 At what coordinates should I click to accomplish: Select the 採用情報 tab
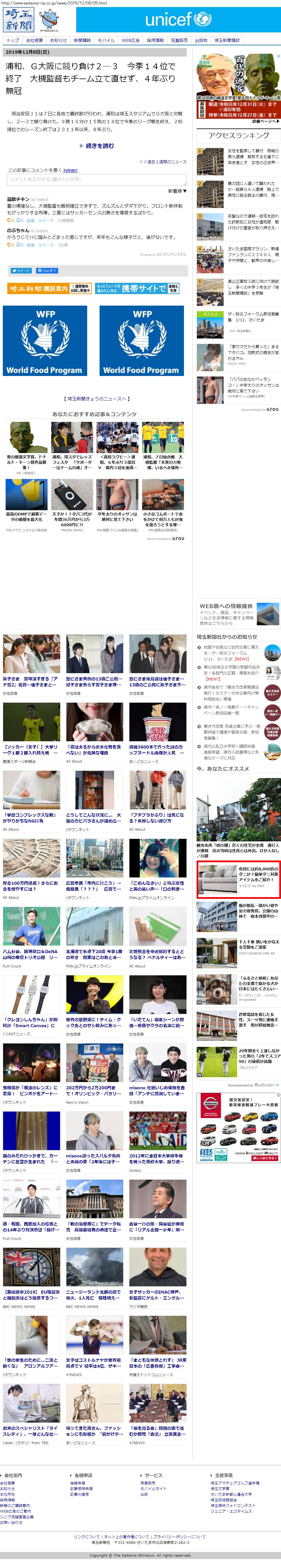pos(155,40)
